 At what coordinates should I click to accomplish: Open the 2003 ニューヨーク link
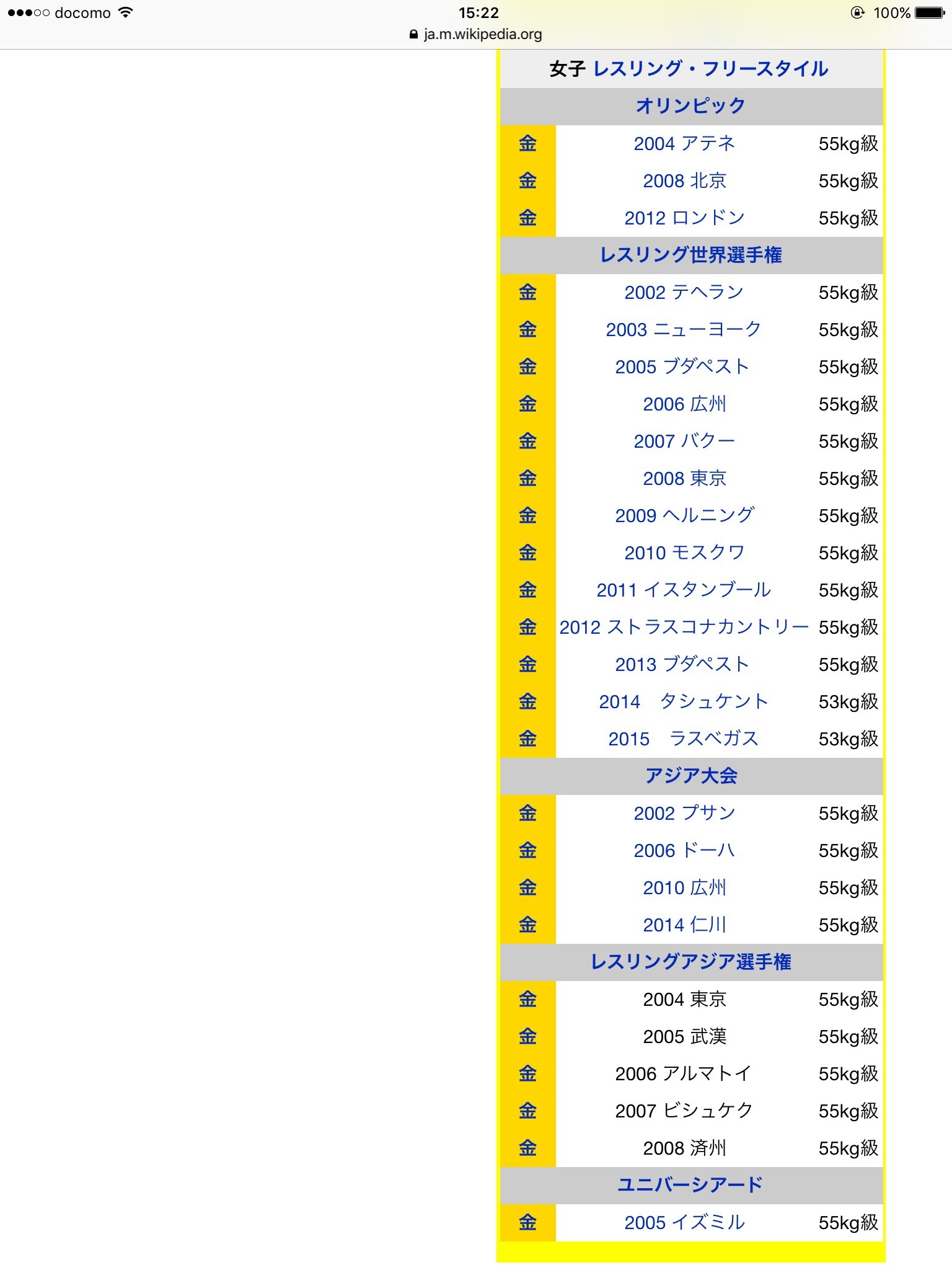click(x=684, y=330)
